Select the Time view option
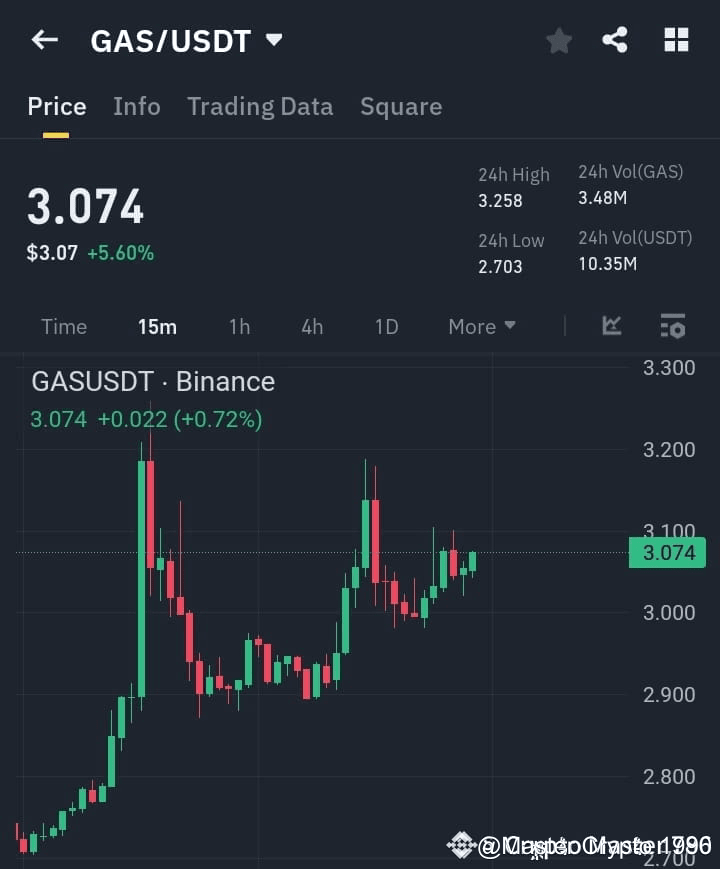 pyautogui.click(x=64, y=326)
